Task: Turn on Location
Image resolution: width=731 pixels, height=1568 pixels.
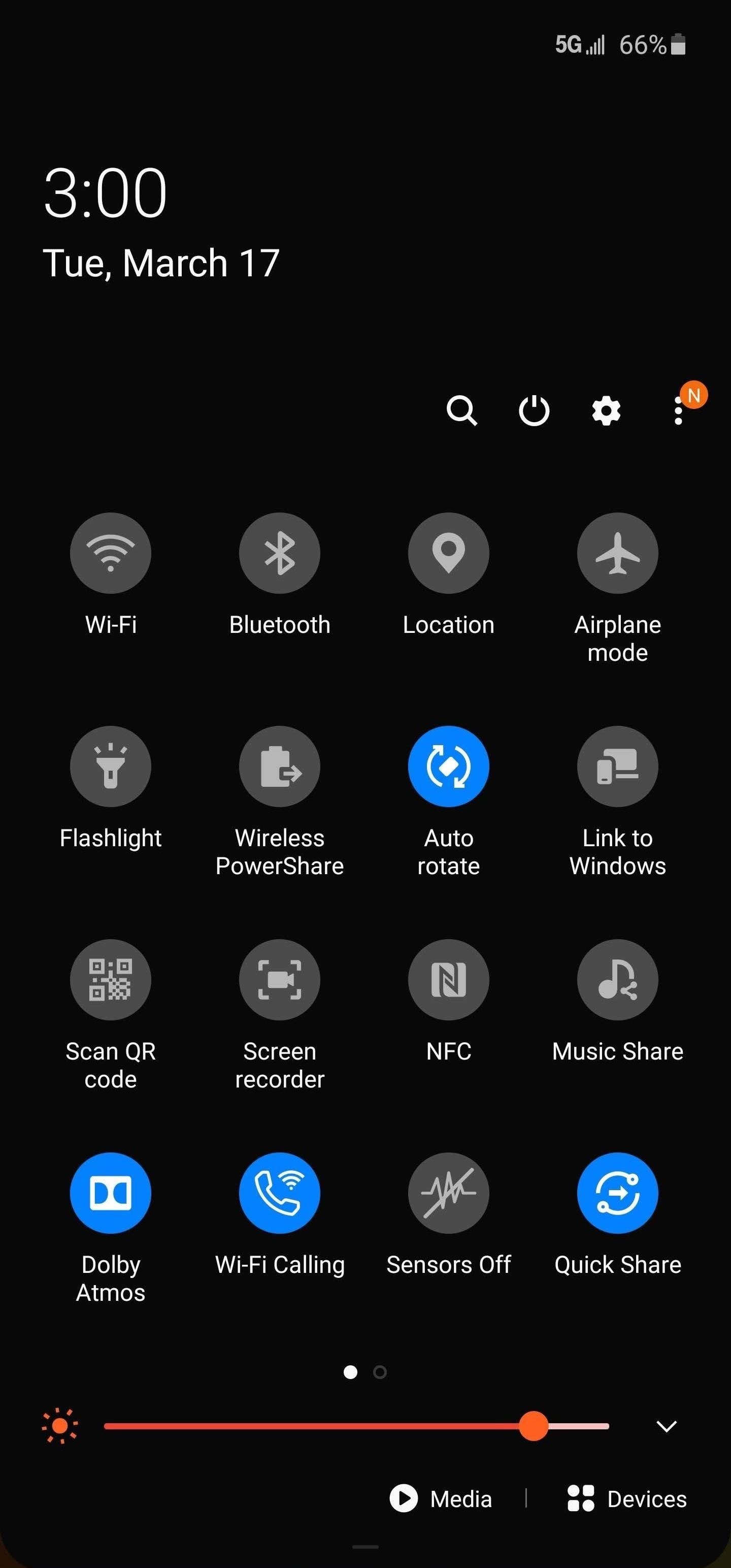Action: 449,553
